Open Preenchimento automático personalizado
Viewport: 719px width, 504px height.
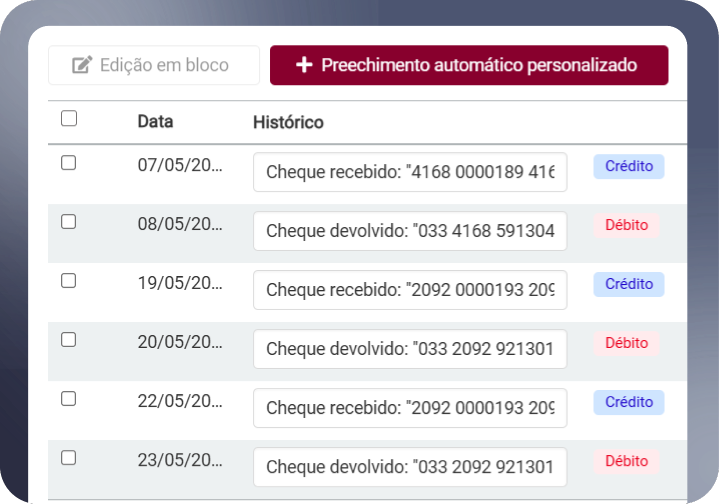(469, 65)
